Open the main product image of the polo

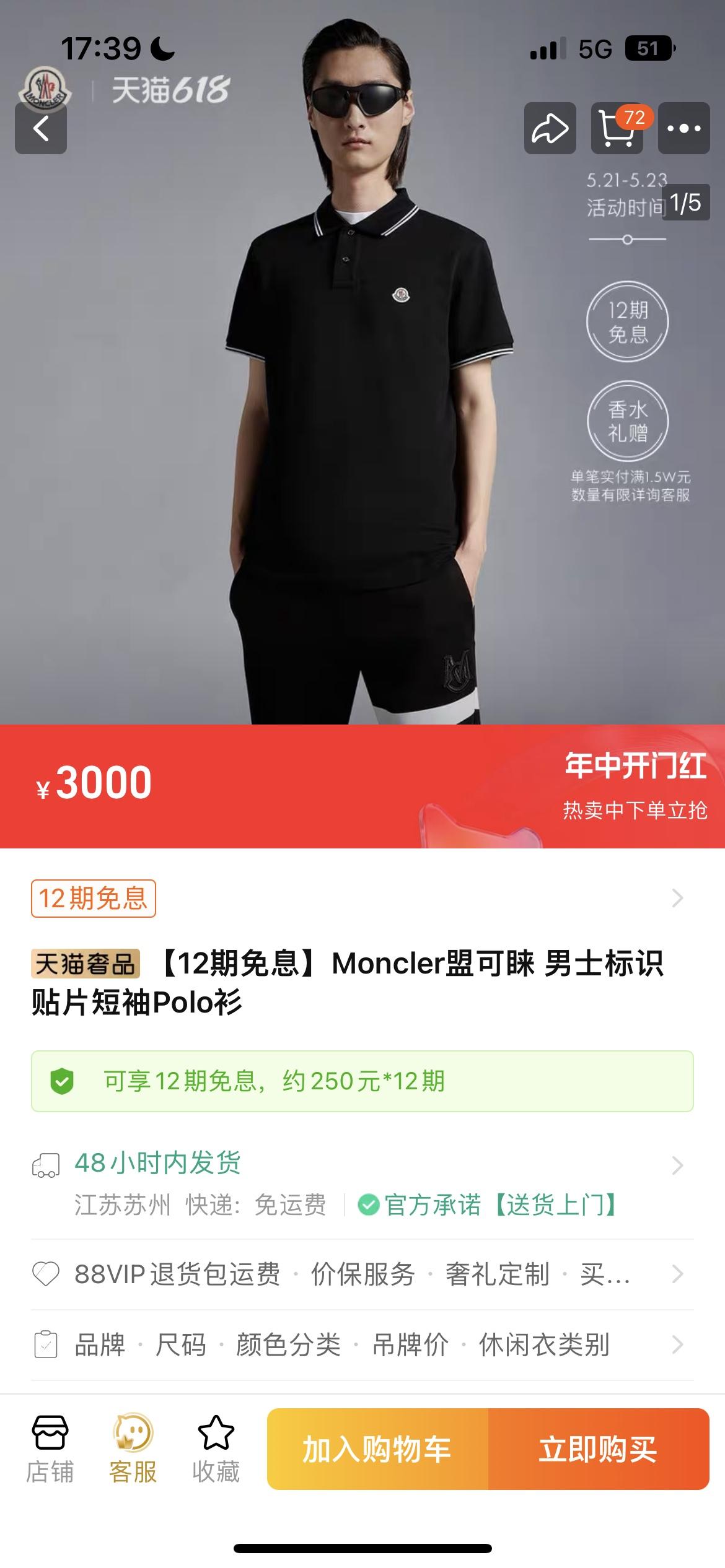(x=362, y=433)
